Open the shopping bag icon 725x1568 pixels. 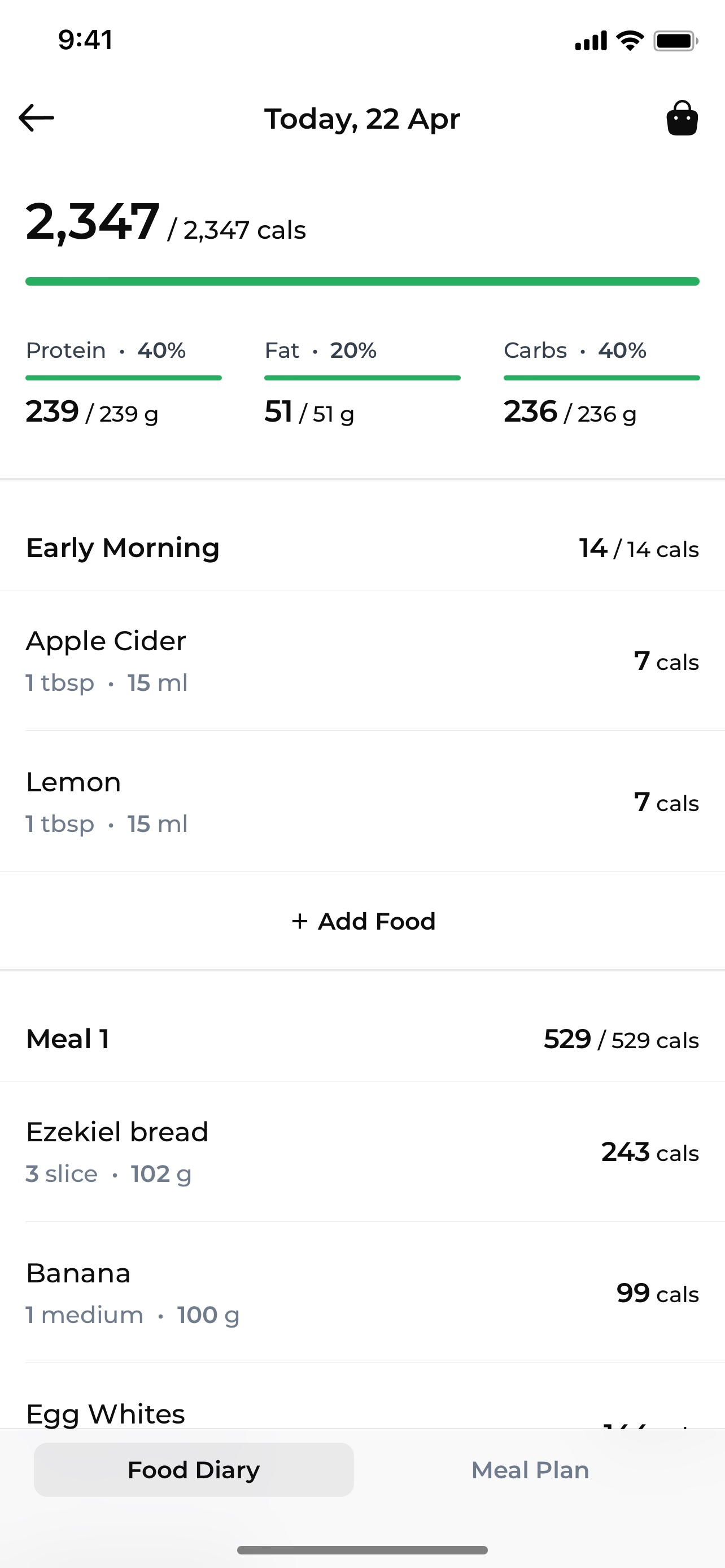[682, 118]
